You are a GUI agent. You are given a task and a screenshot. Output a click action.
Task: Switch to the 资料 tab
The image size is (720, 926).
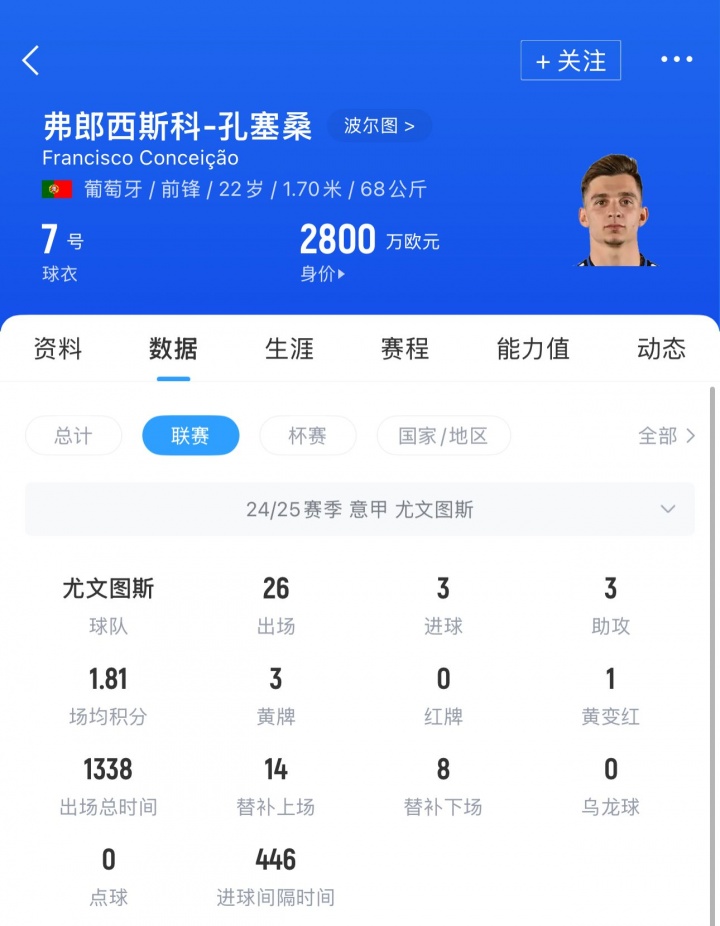click(58, 349)
